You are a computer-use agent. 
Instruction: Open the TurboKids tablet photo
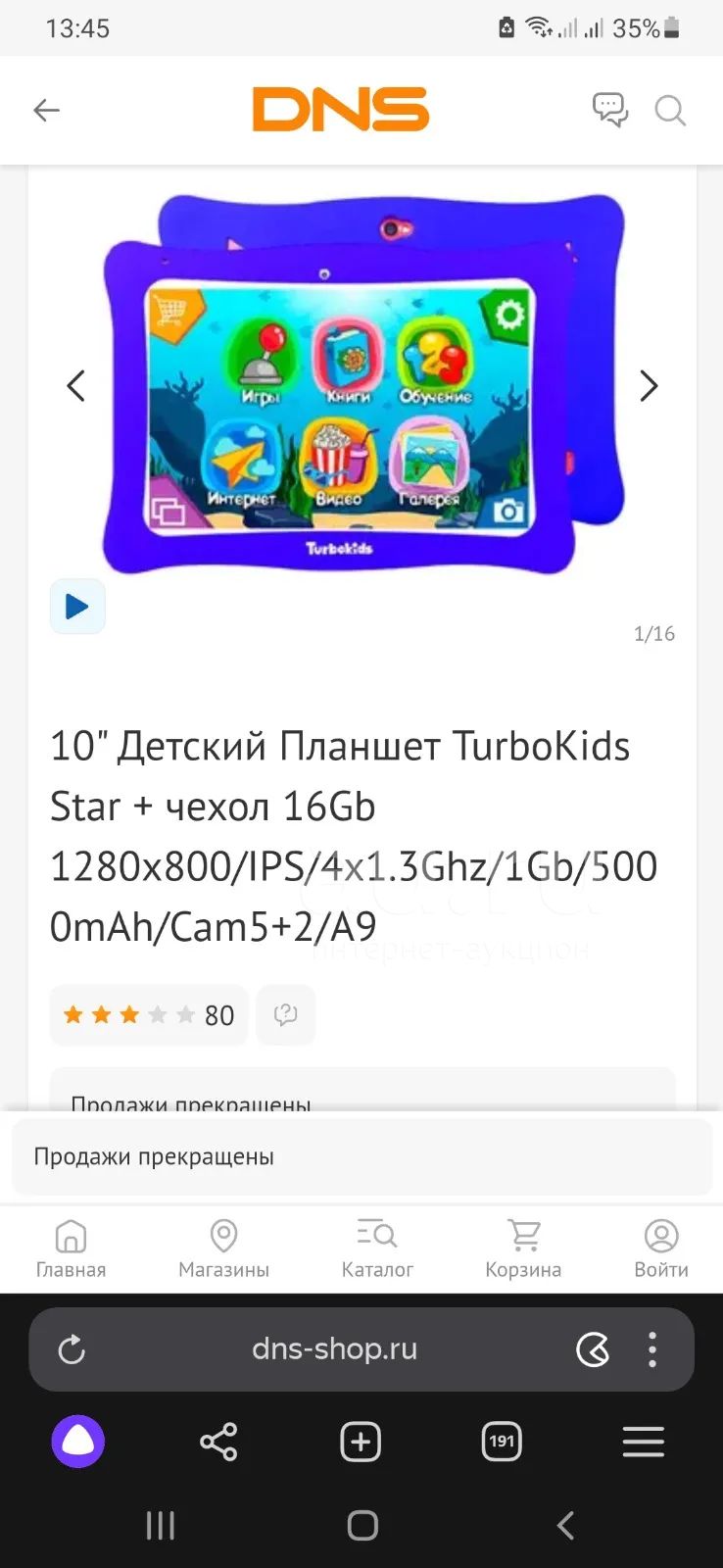coord(363,384)
